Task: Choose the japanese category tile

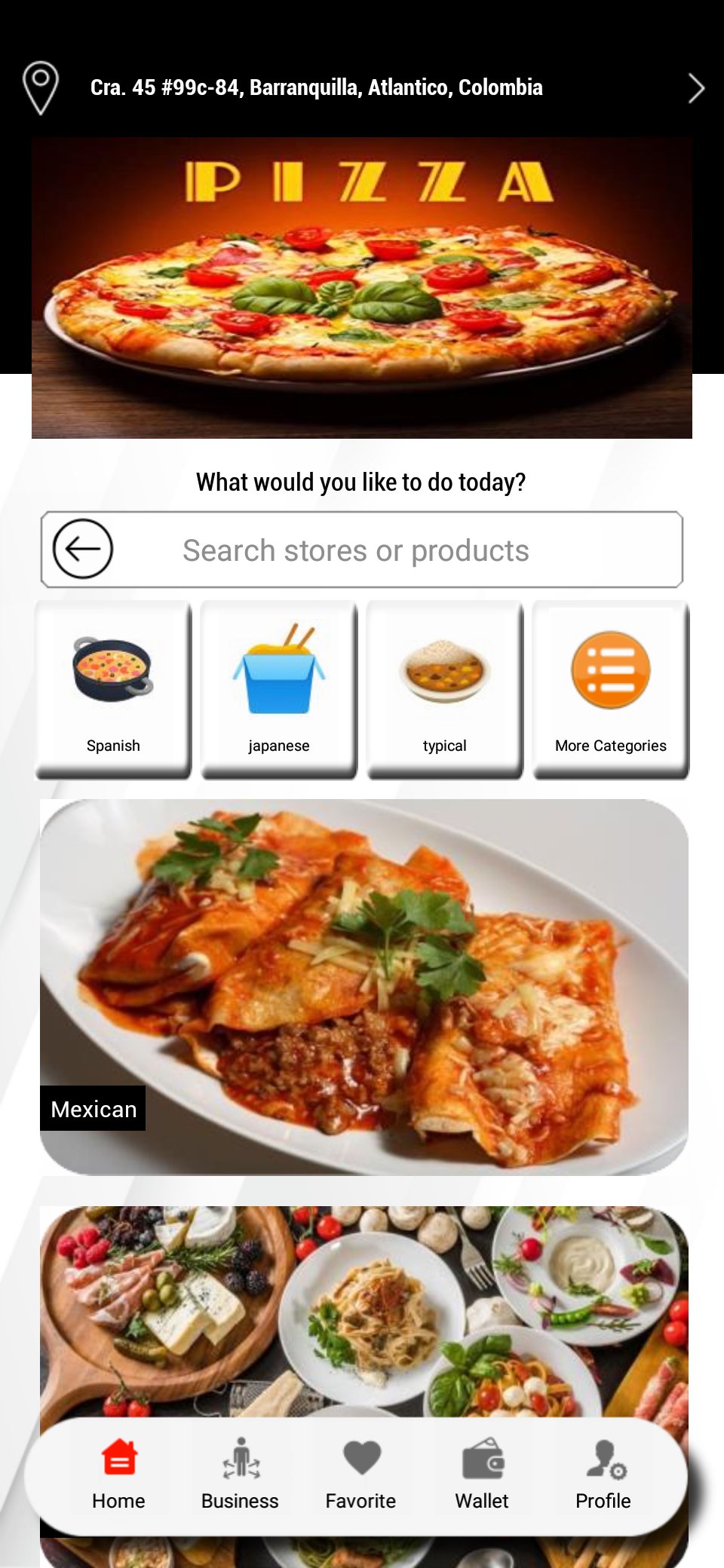Action: tap(279, 689)
